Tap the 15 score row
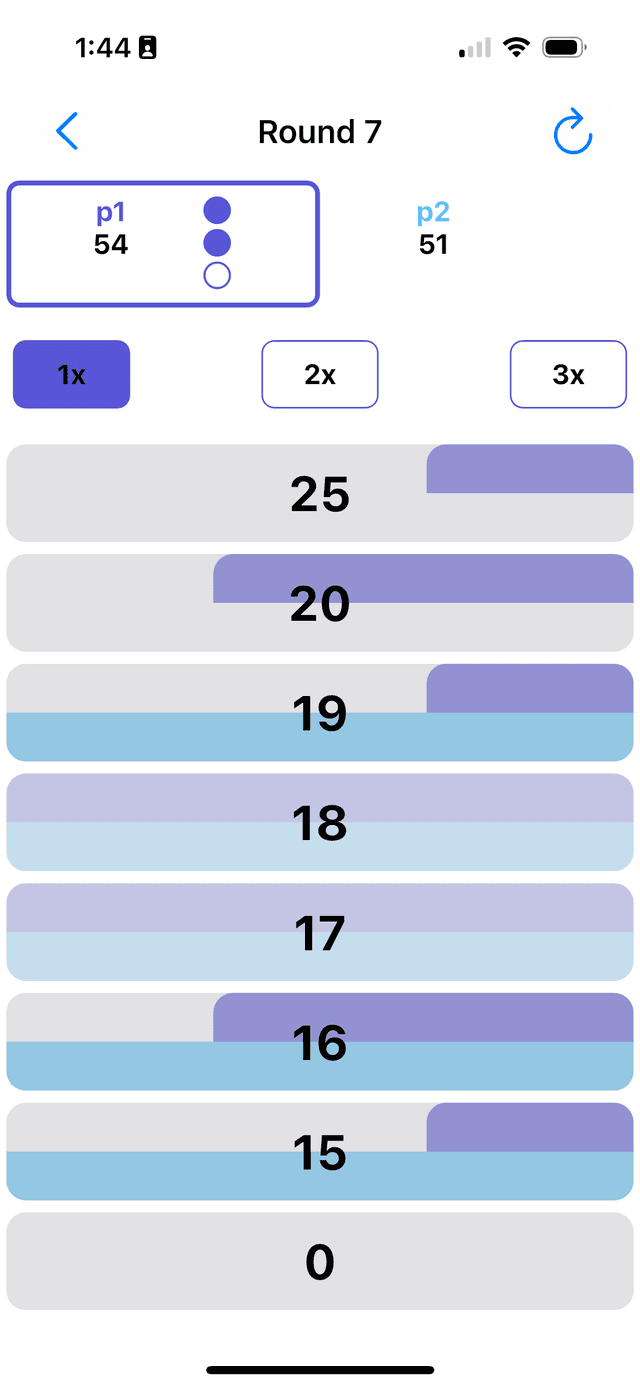This screenshot has width=640, height=1387. (320, 1152)
